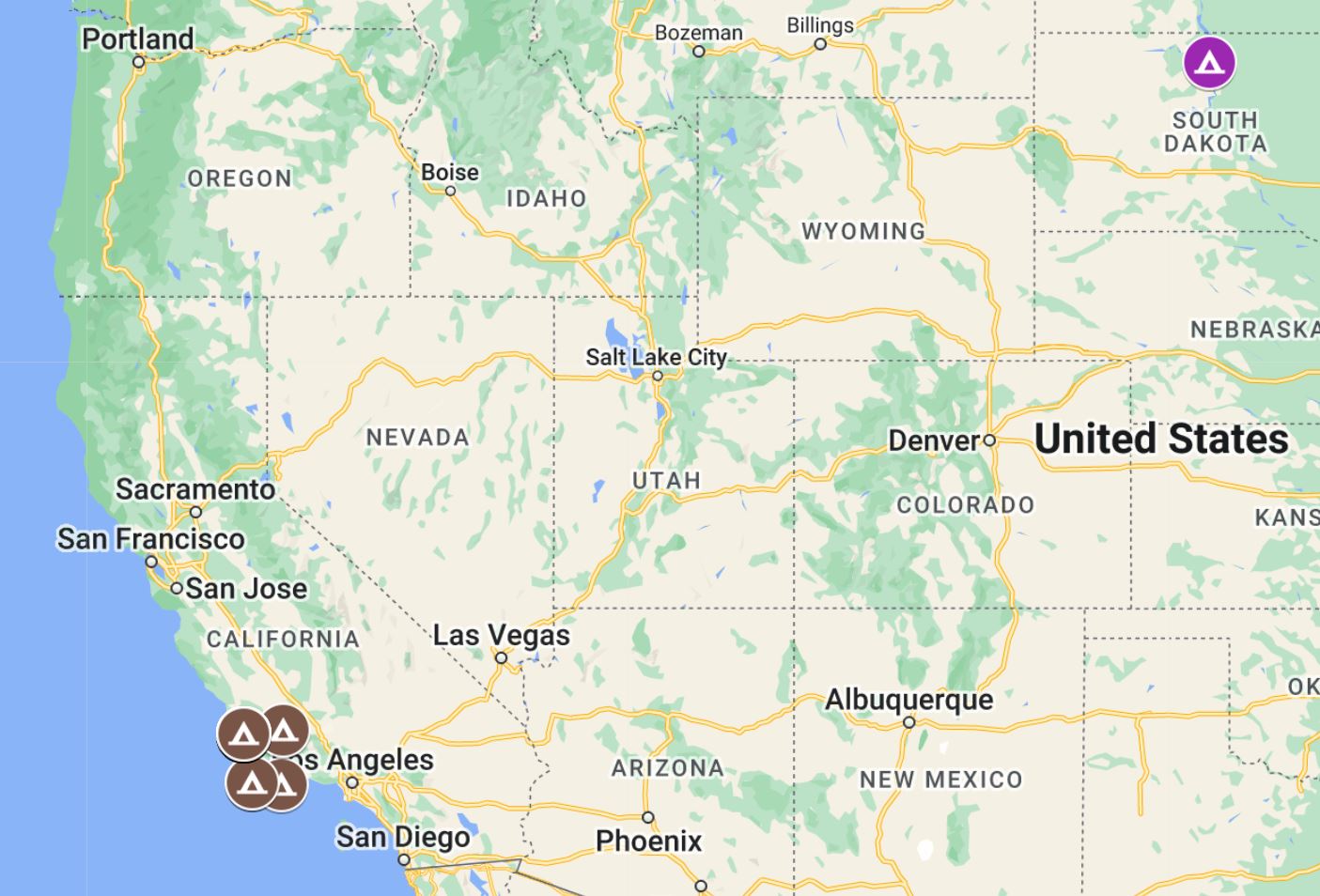Screen dimensions: 1320x896
Task: Tap the northwestern brown campsite marker off California coast
Action: tap(241, 734)
